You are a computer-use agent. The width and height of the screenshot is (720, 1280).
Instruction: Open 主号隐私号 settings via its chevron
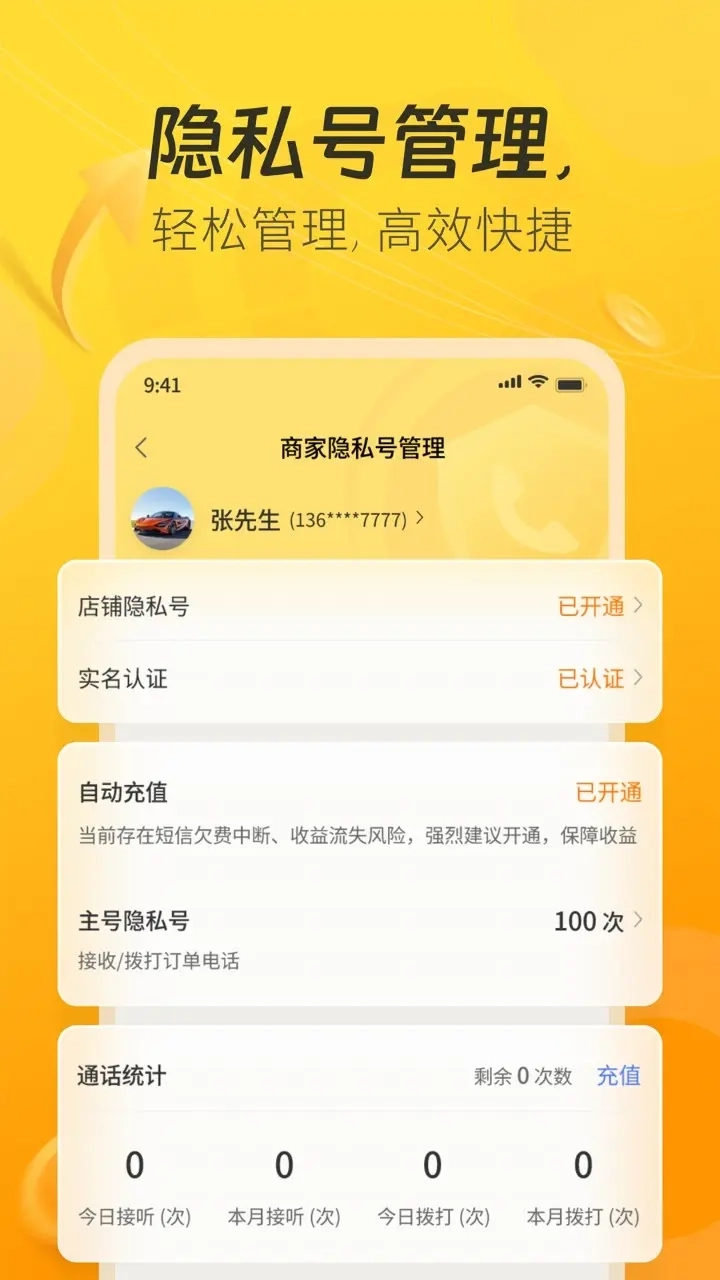[x=640, y=921]
